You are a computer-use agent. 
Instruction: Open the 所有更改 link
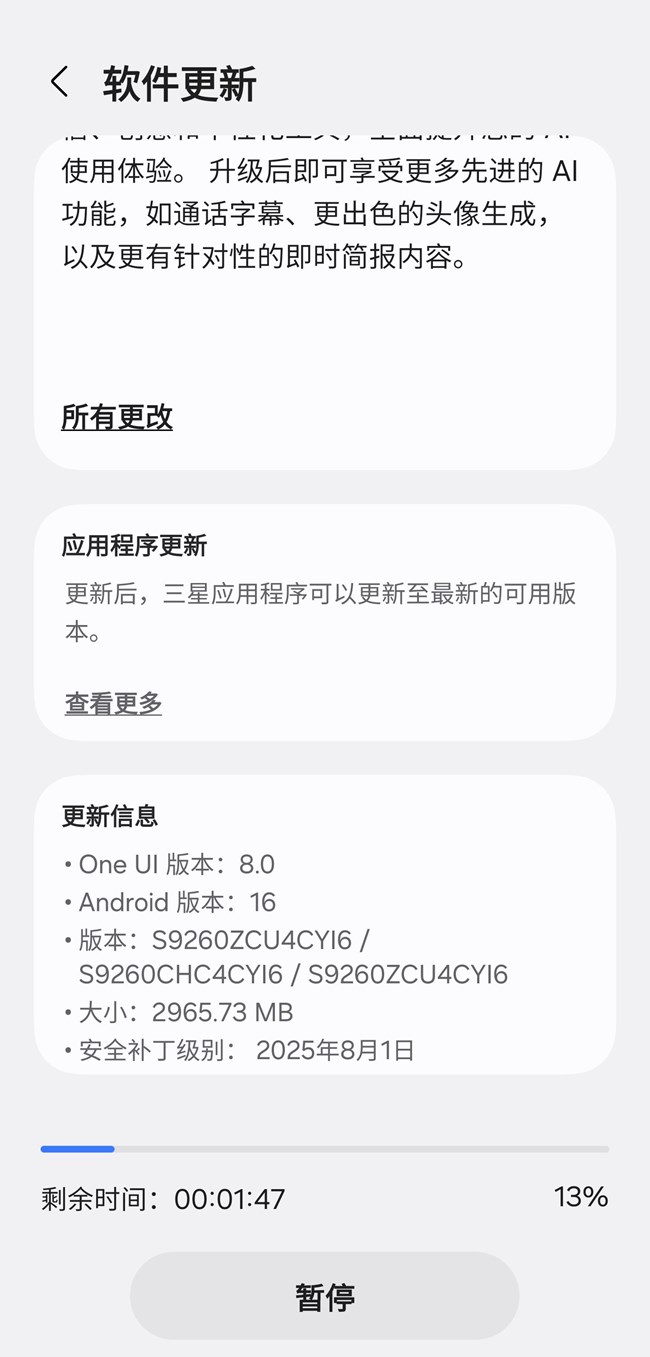117,417
